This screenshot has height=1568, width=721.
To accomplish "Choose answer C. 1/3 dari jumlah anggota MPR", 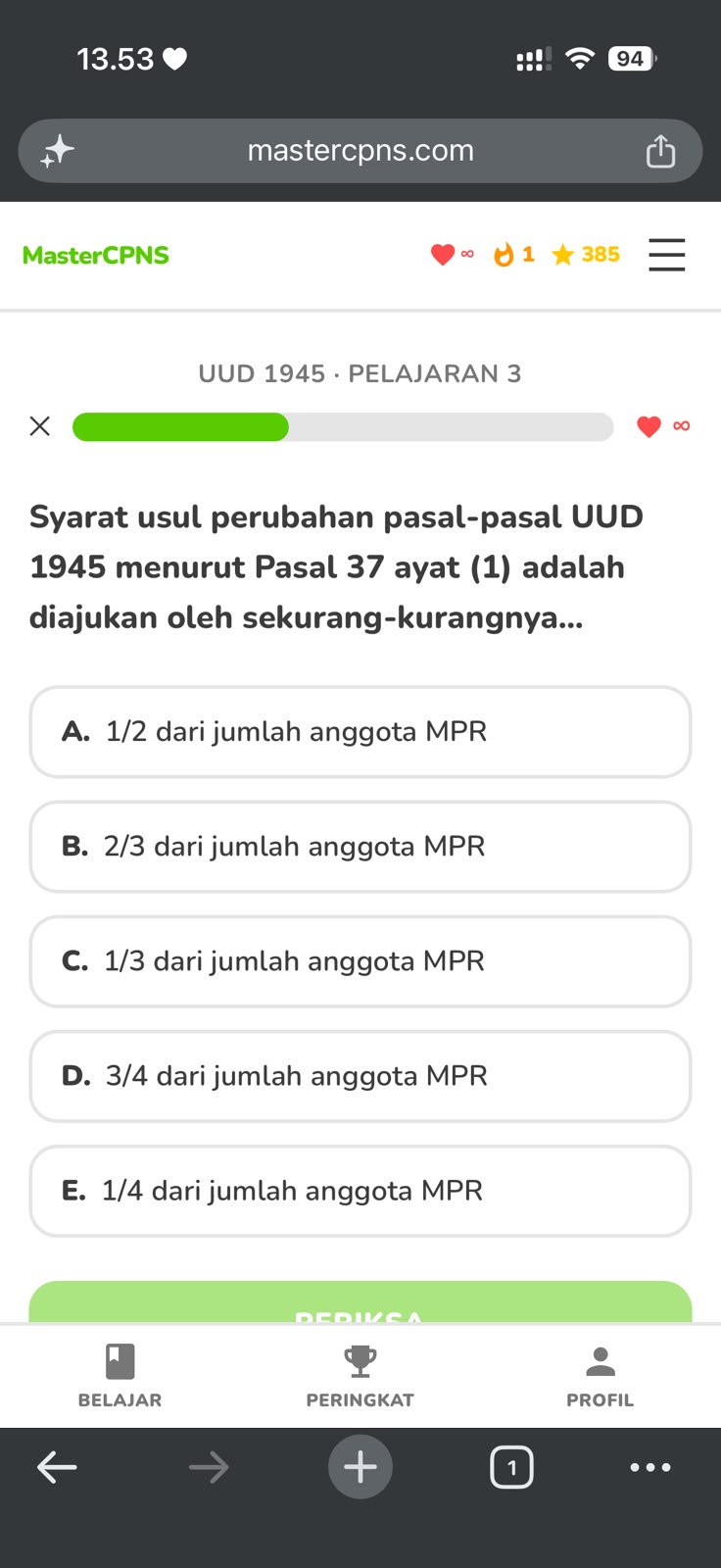I will pyautogui.click(x=360, y=961).
